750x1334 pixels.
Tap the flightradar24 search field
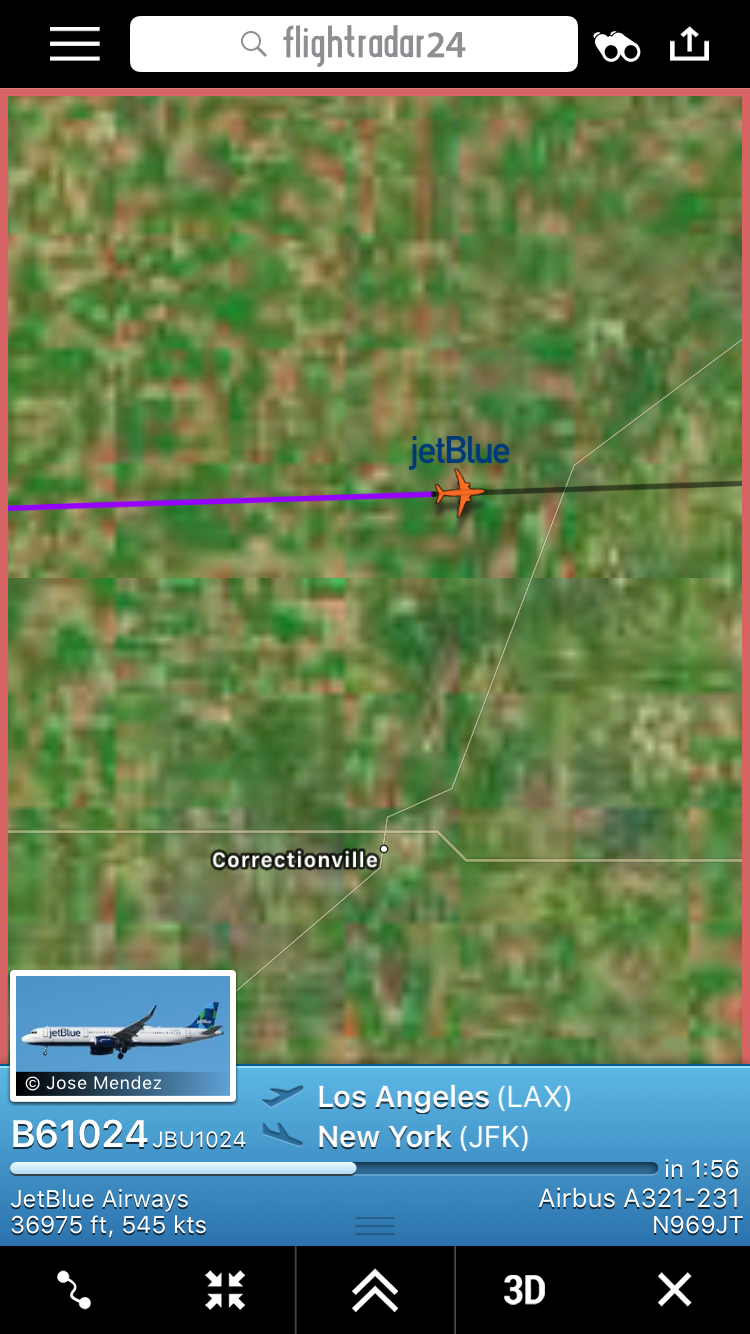pyautogui.click(x=354, y=44)
